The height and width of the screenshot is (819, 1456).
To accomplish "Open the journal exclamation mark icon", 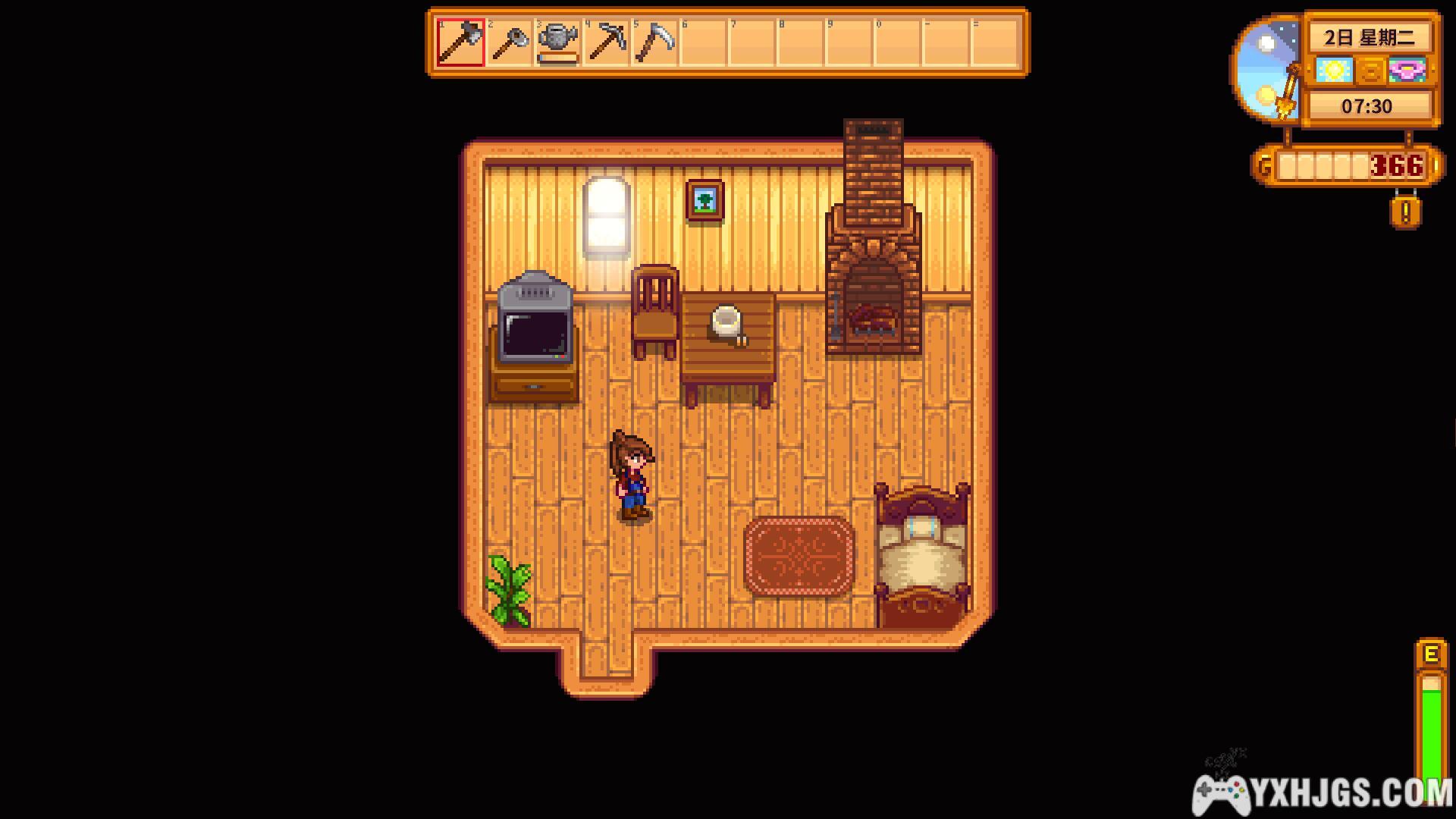I will pyautogui.click(x=1405, y=212).
